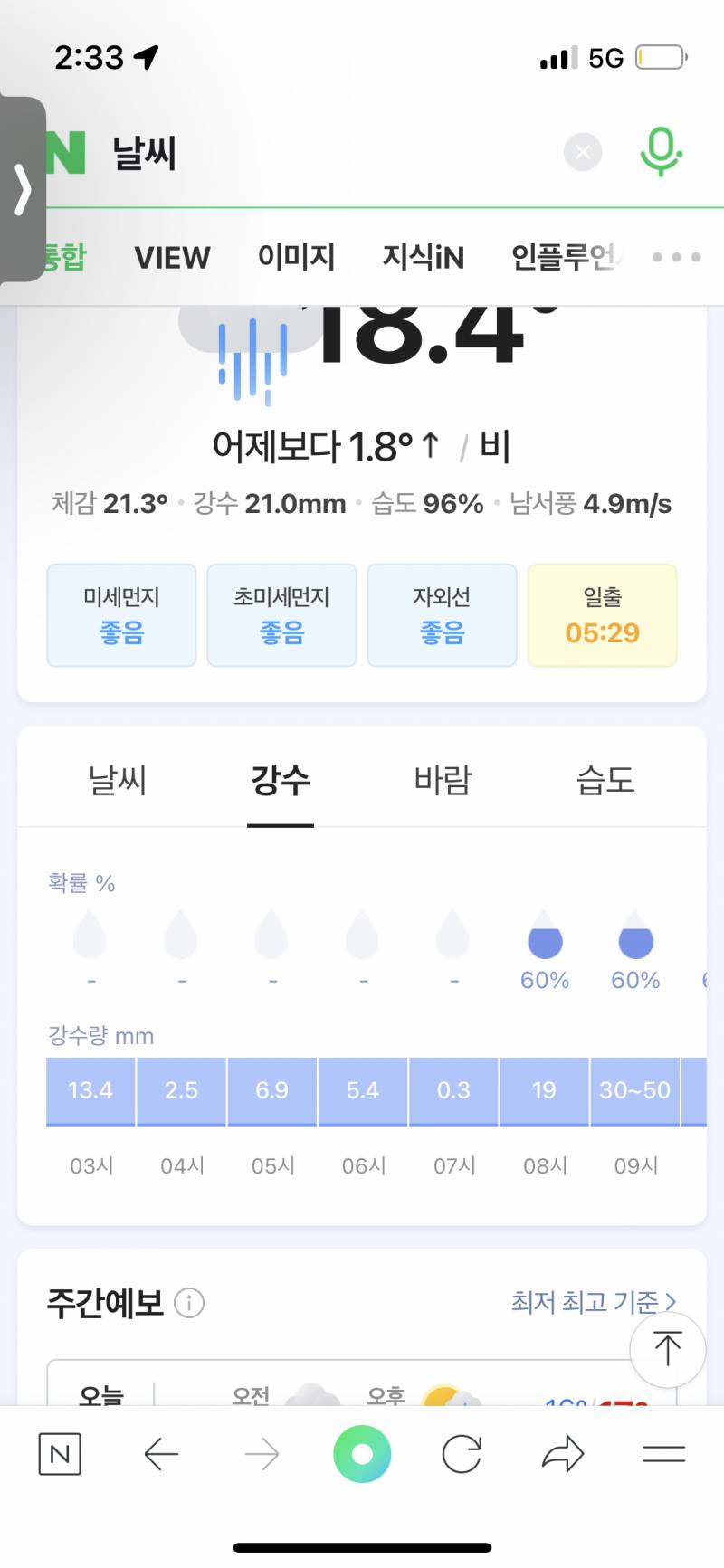The image size is (724, 1568).
Task: Switch to the 강수 precipitation toggle view
Action: coord(281,780)
